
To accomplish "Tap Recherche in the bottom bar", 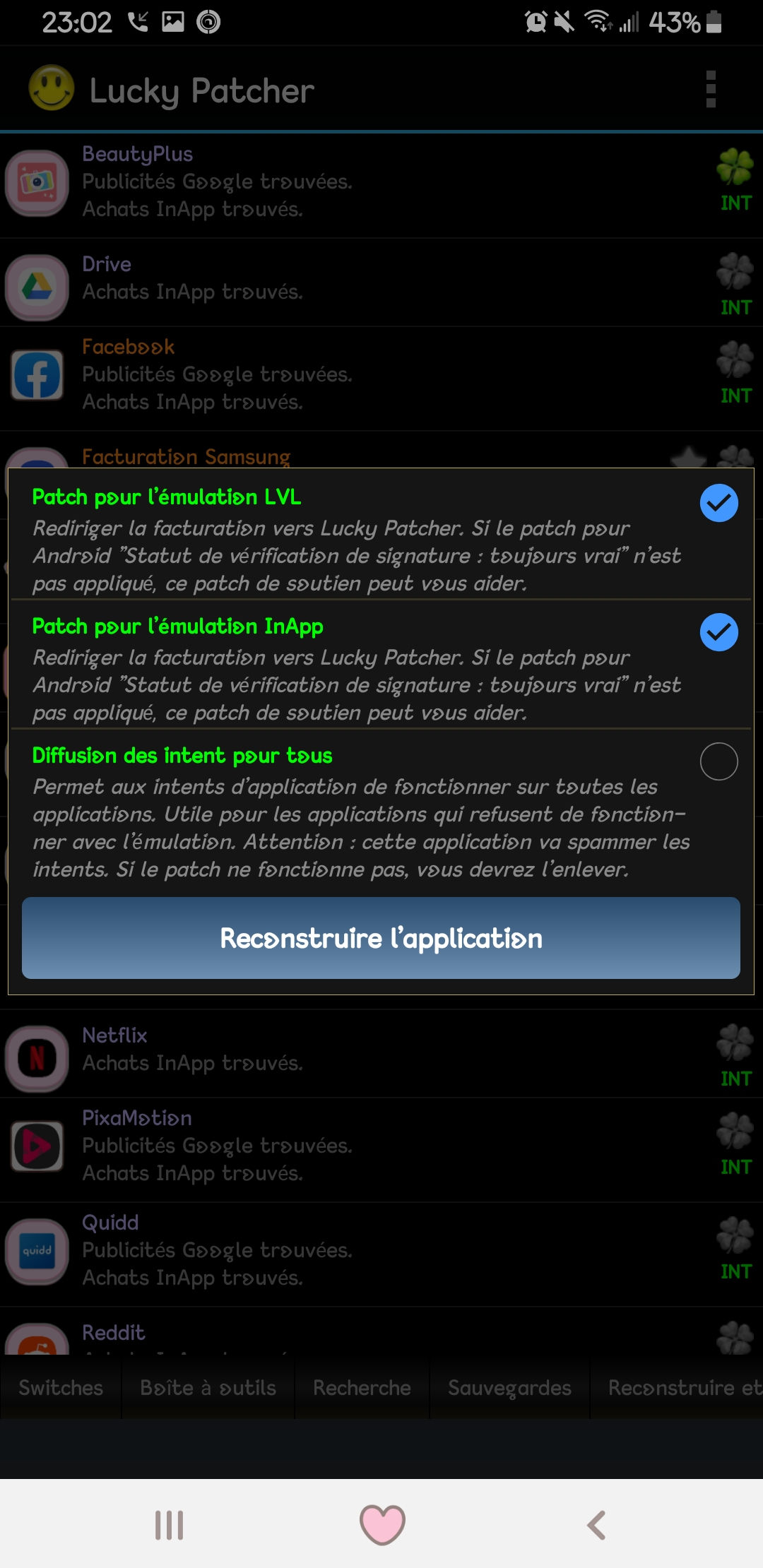I will click(362, 1388).
